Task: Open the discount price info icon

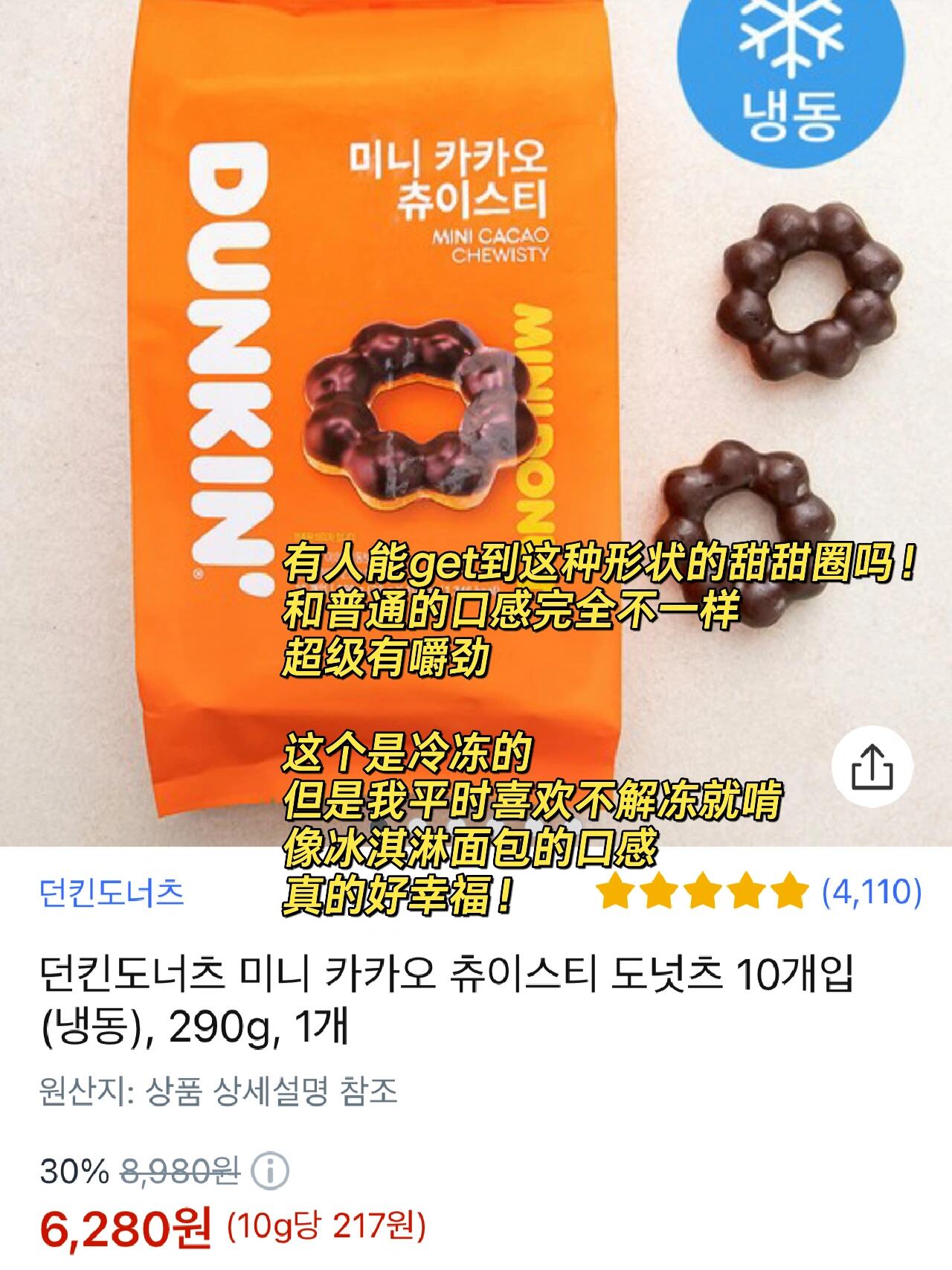Action: tap(270, 1173)
